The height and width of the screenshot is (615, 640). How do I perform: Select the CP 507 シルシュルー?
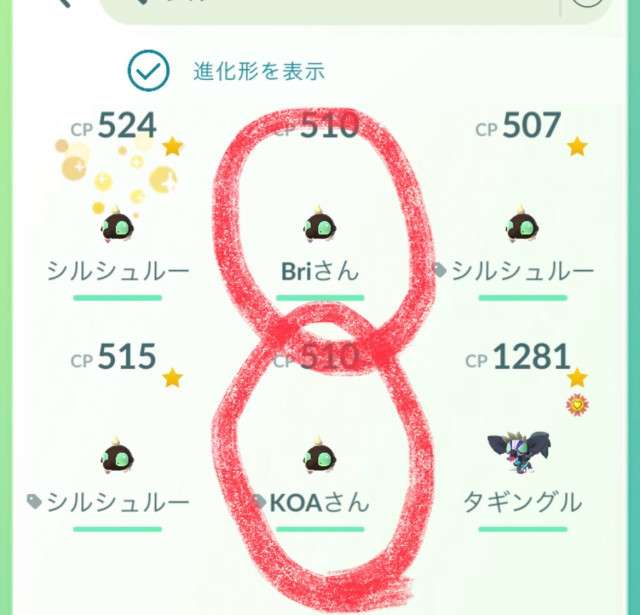pos(521,227)
